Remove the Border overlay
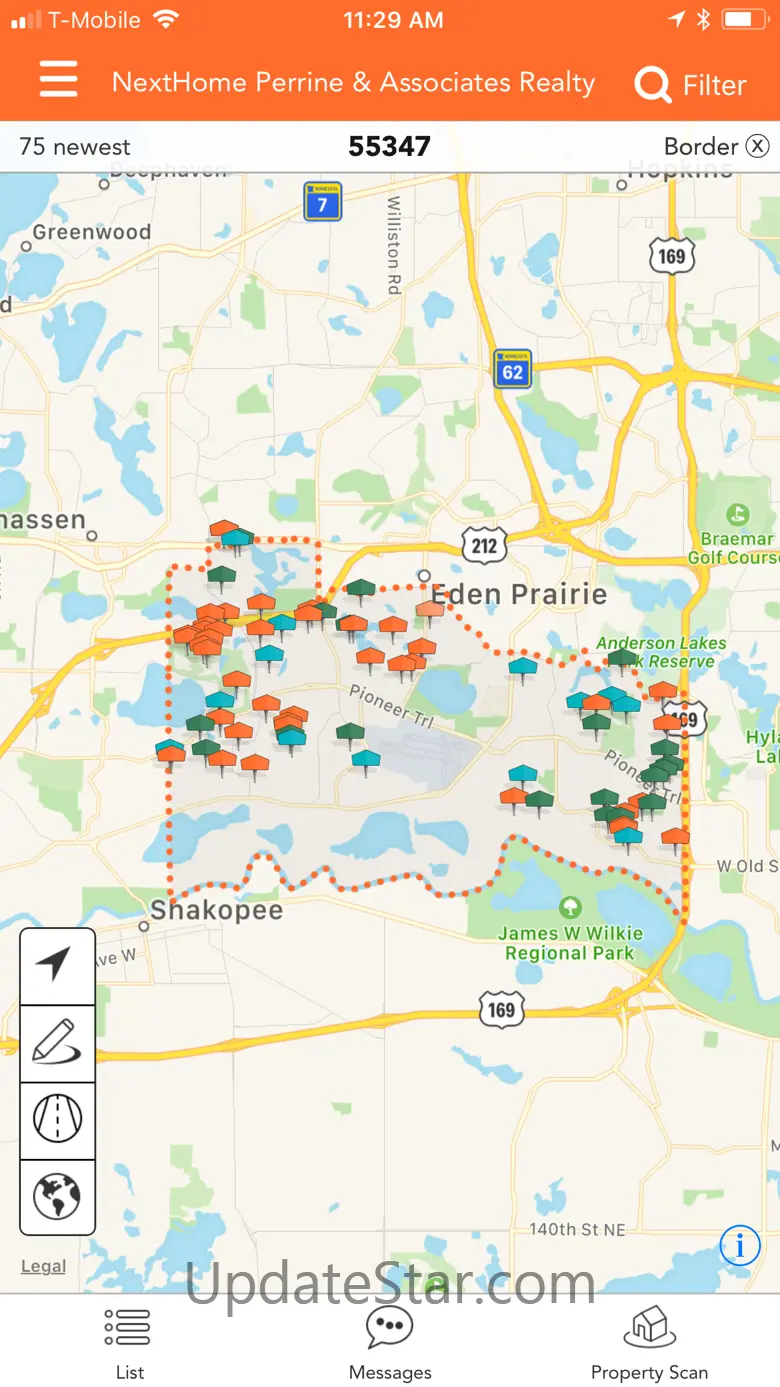Image resolution: width=780 pixels, height=1387 pixels. 757,146
